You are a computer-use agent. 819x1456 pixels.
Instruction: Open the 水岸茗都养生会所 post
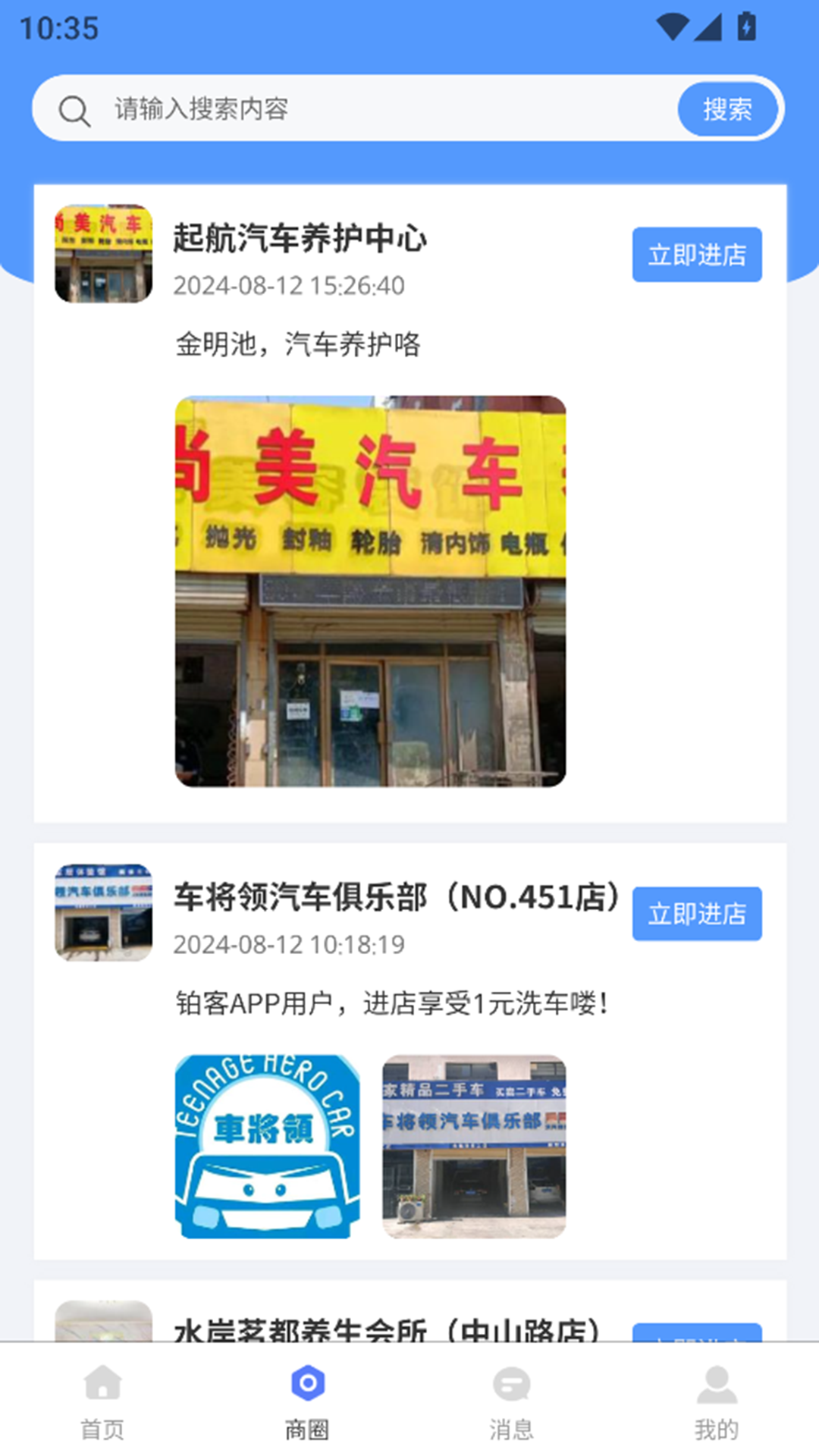pos(387,1327)
